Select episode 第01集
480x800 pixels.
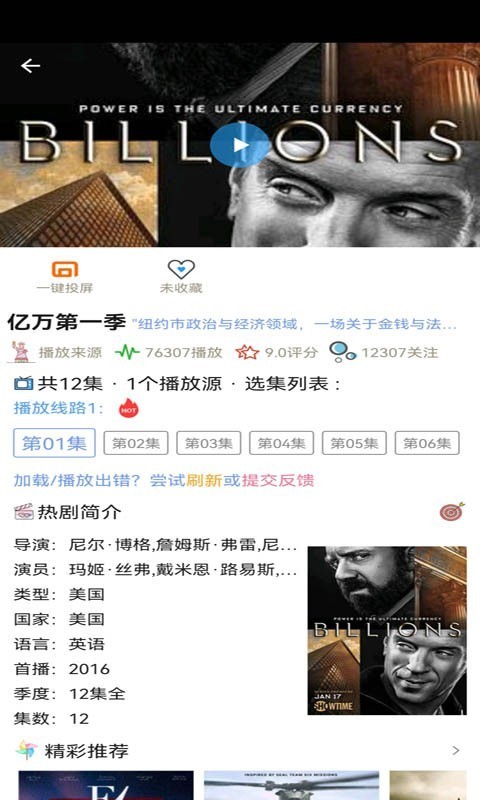pyautogui.click(x=54, y=443)
